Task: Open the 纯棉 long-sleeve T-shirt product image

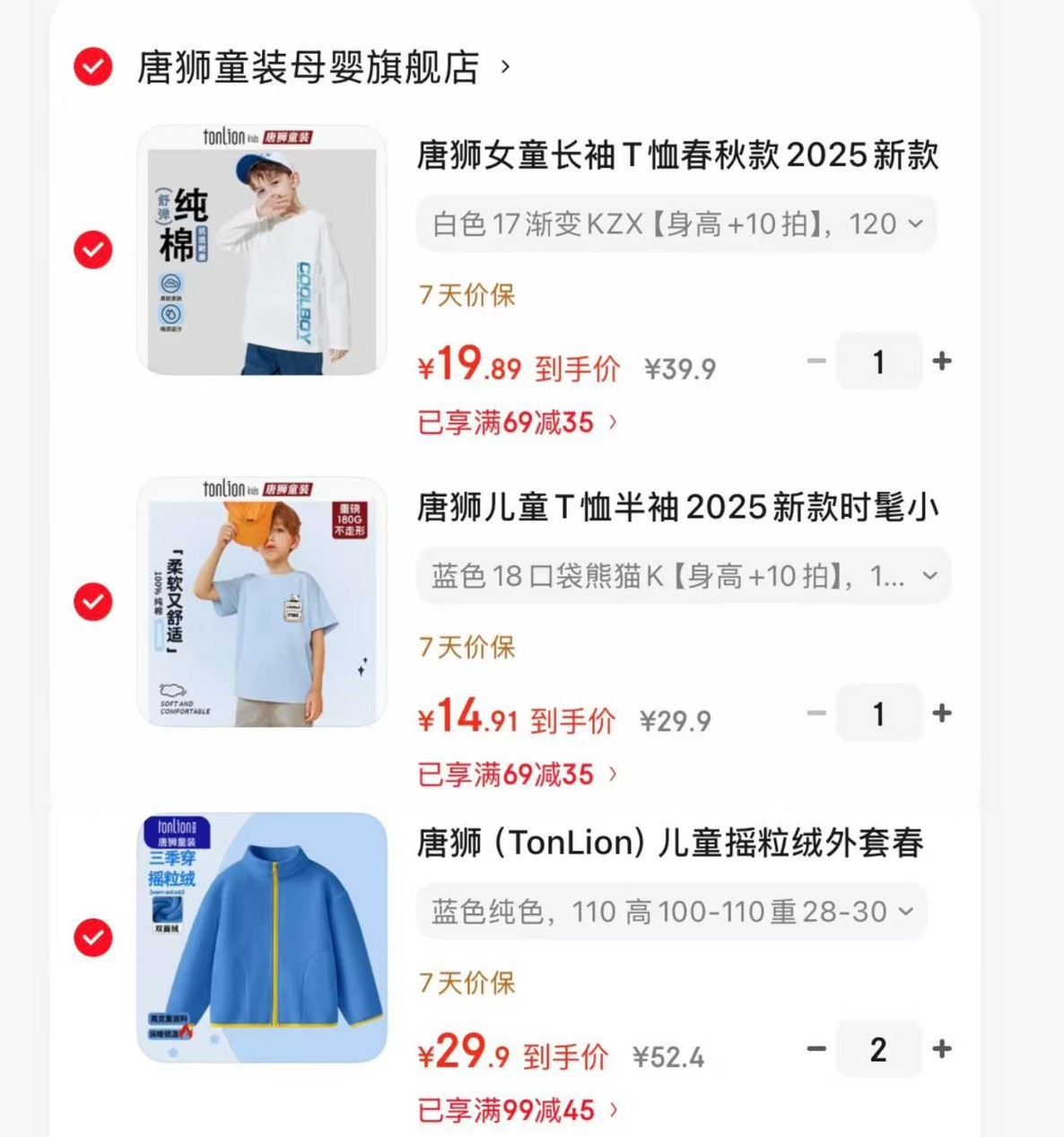Action: [262, 250]
